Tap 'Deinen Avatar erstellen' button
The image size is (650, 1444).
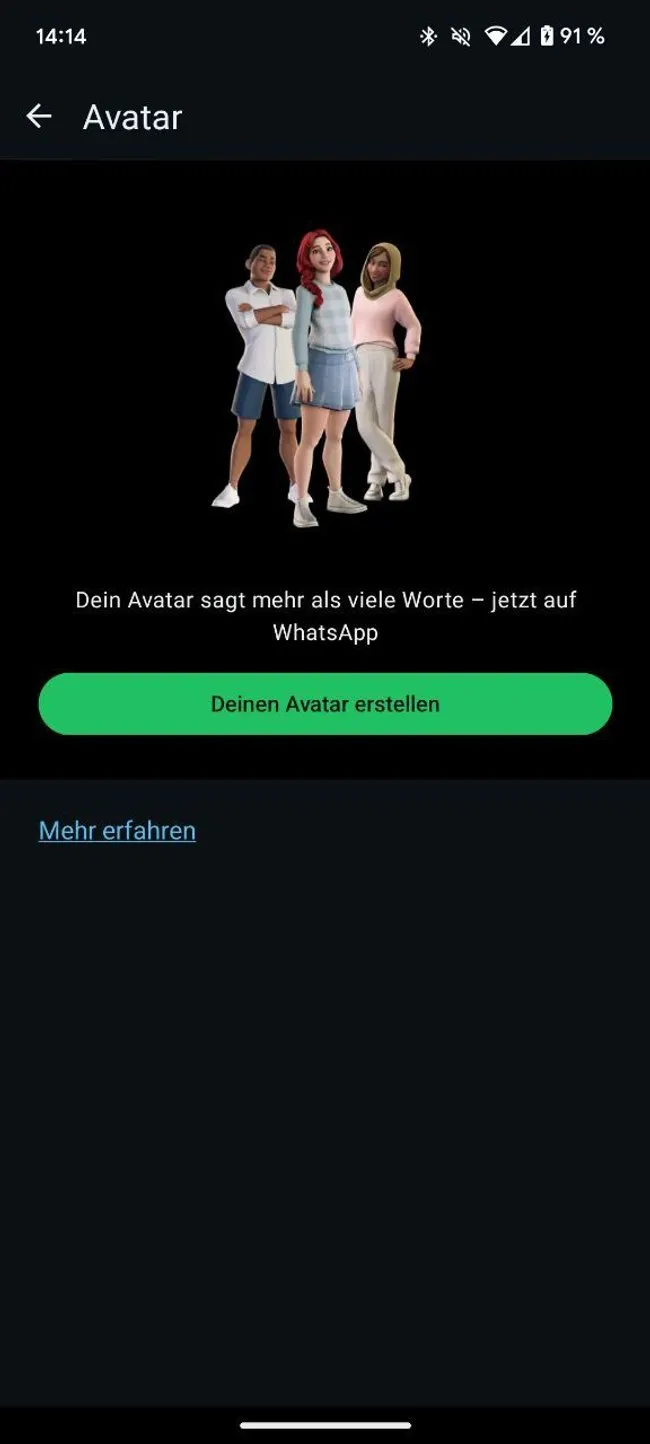point(325,704)
